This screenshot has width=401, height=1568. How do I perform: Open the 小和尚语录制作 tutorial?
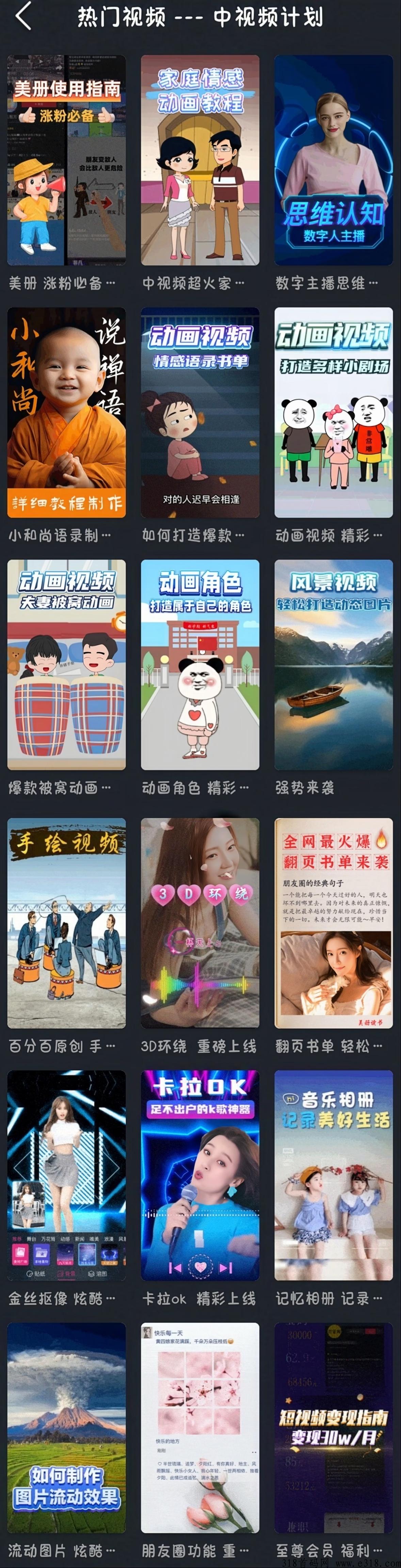pos(66,413)
